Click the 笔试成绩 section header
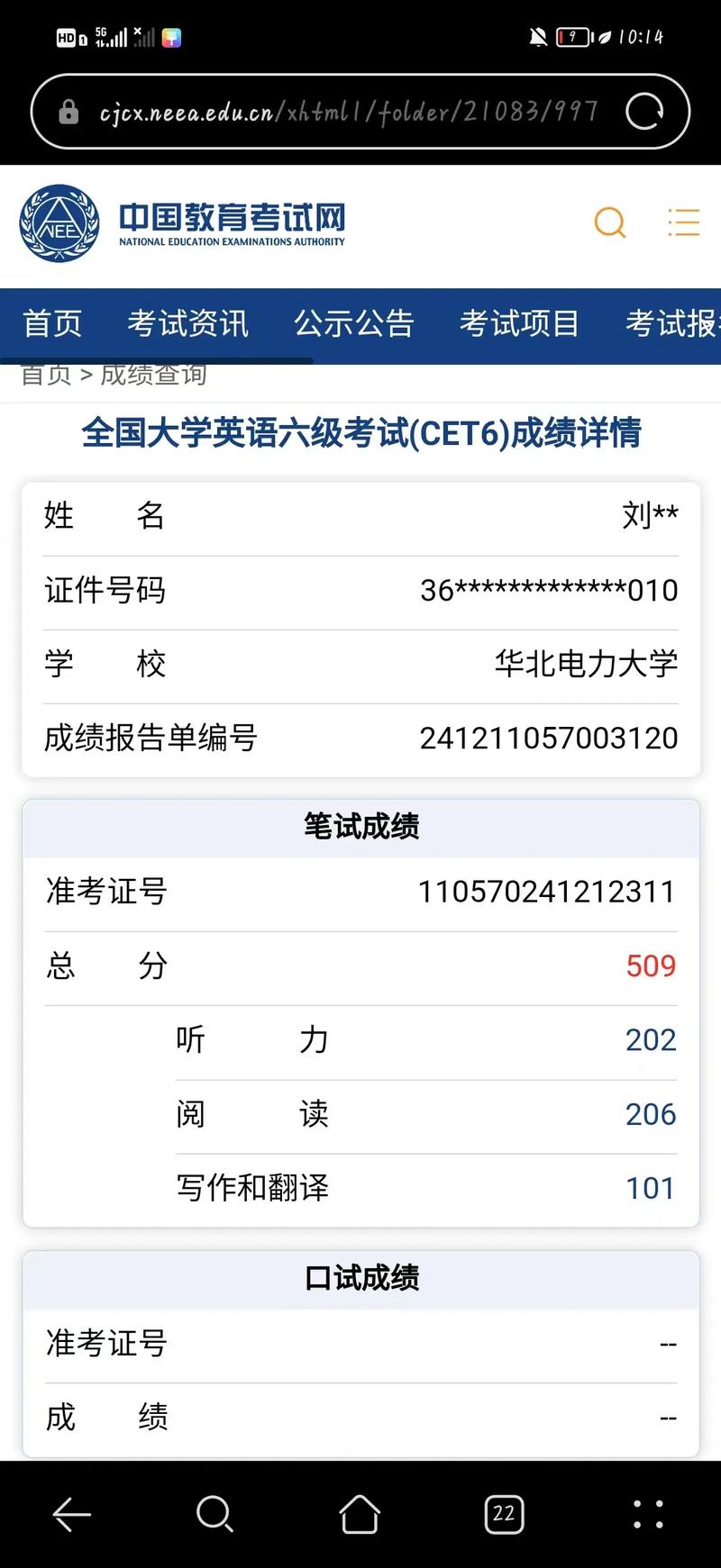721x1568 pixels. pyautogui.click(x=360, y=826)
